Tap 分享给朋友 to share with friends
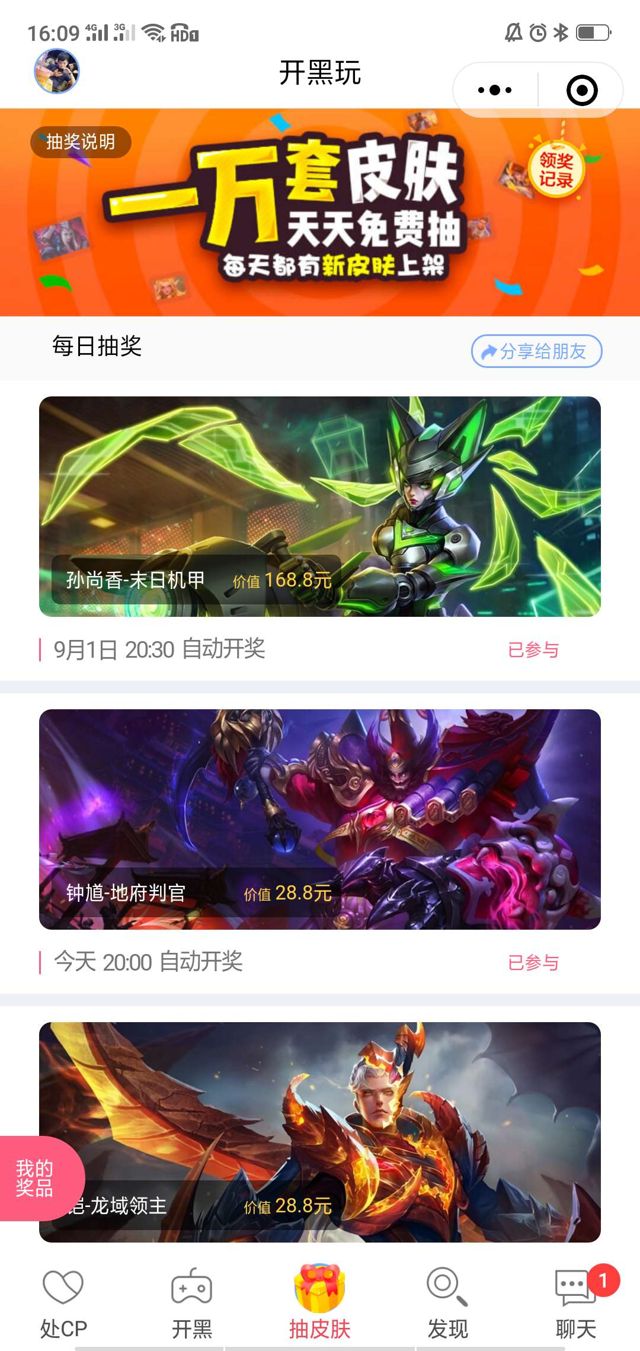Screen dimensions: 640x1351 pos(537,351)
